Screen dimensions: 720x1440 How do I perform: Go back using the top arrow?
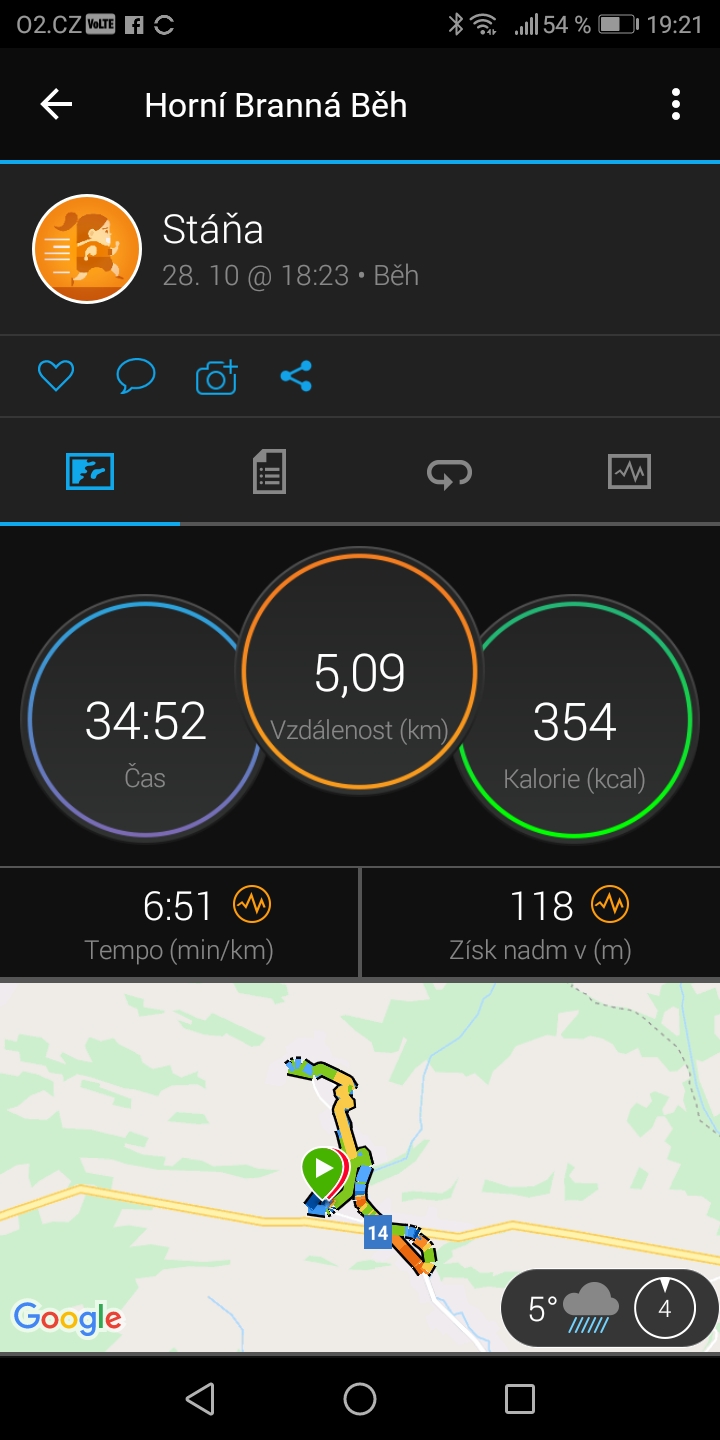tap(56, 104)
